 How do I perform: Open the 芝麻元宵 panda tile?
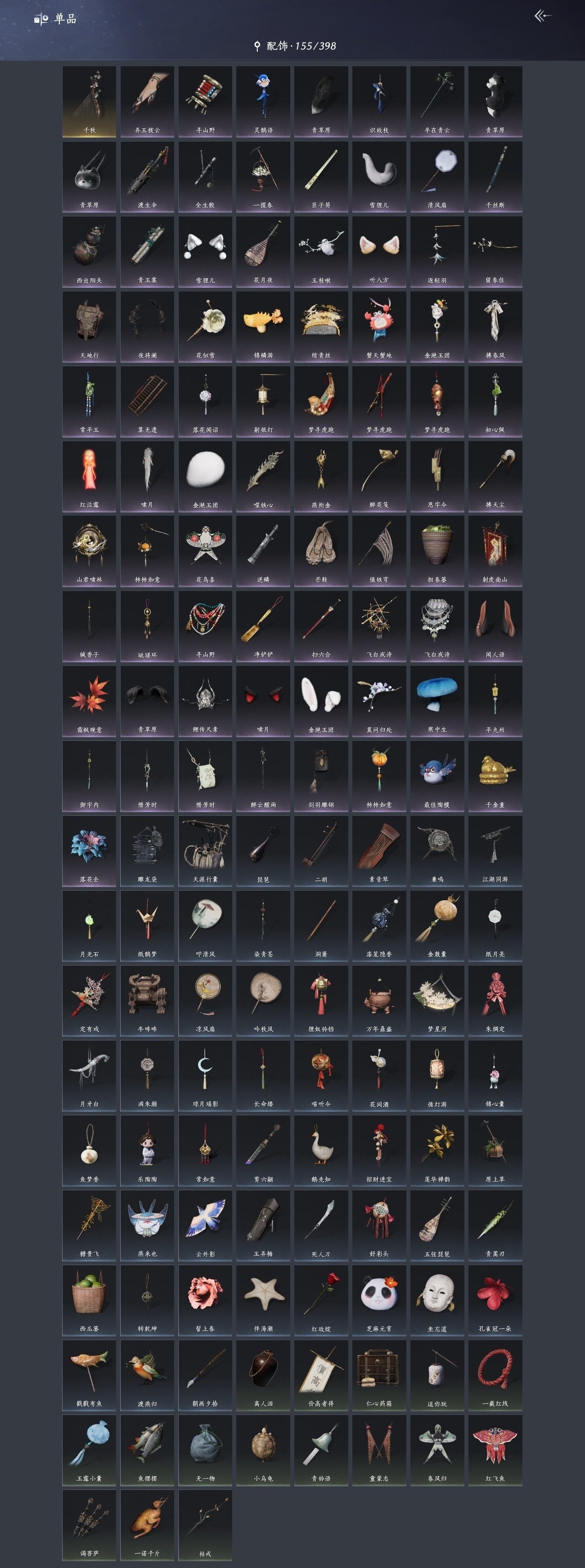pos(379,1299)
